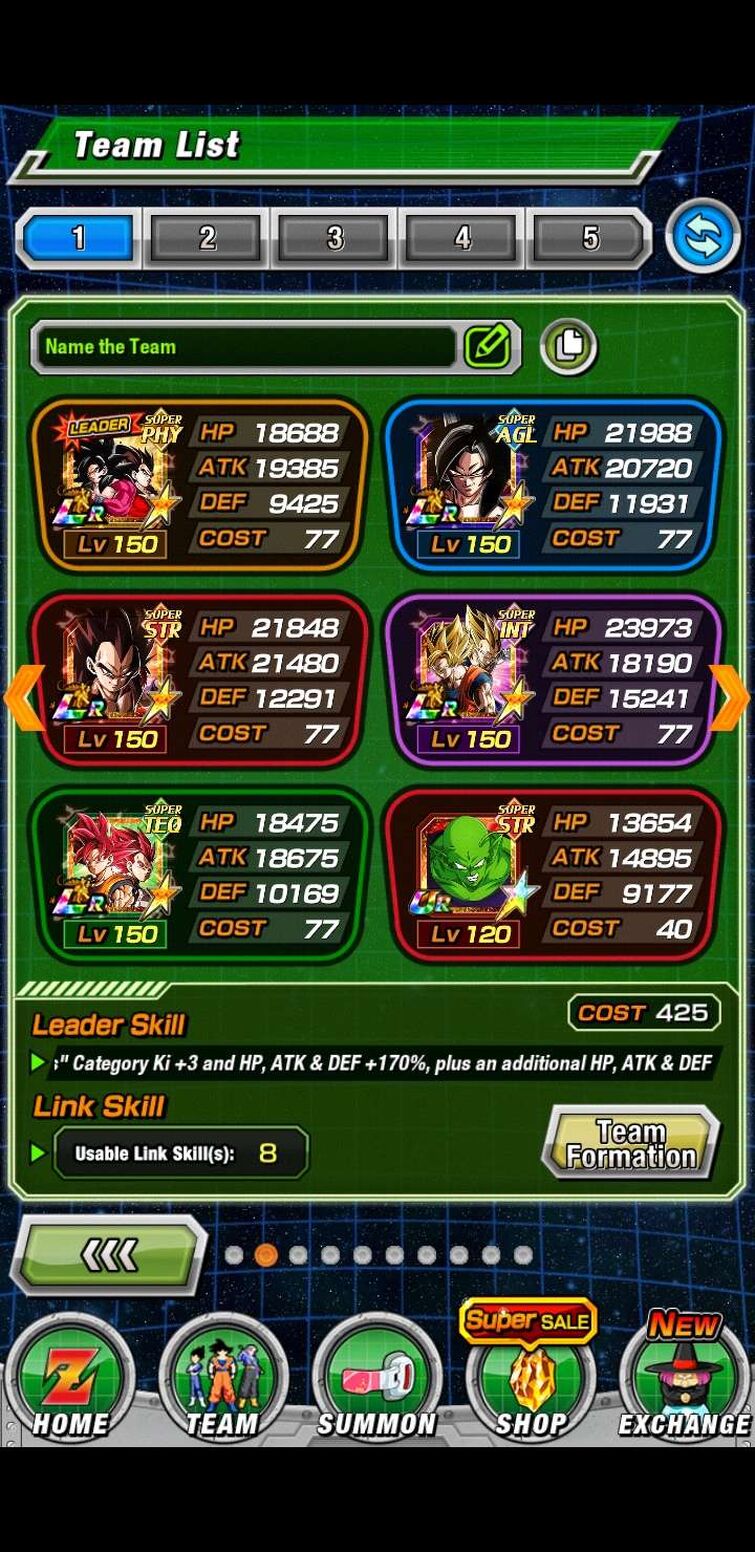
Task: Open the Super PHY leader card
Action: 199,485
